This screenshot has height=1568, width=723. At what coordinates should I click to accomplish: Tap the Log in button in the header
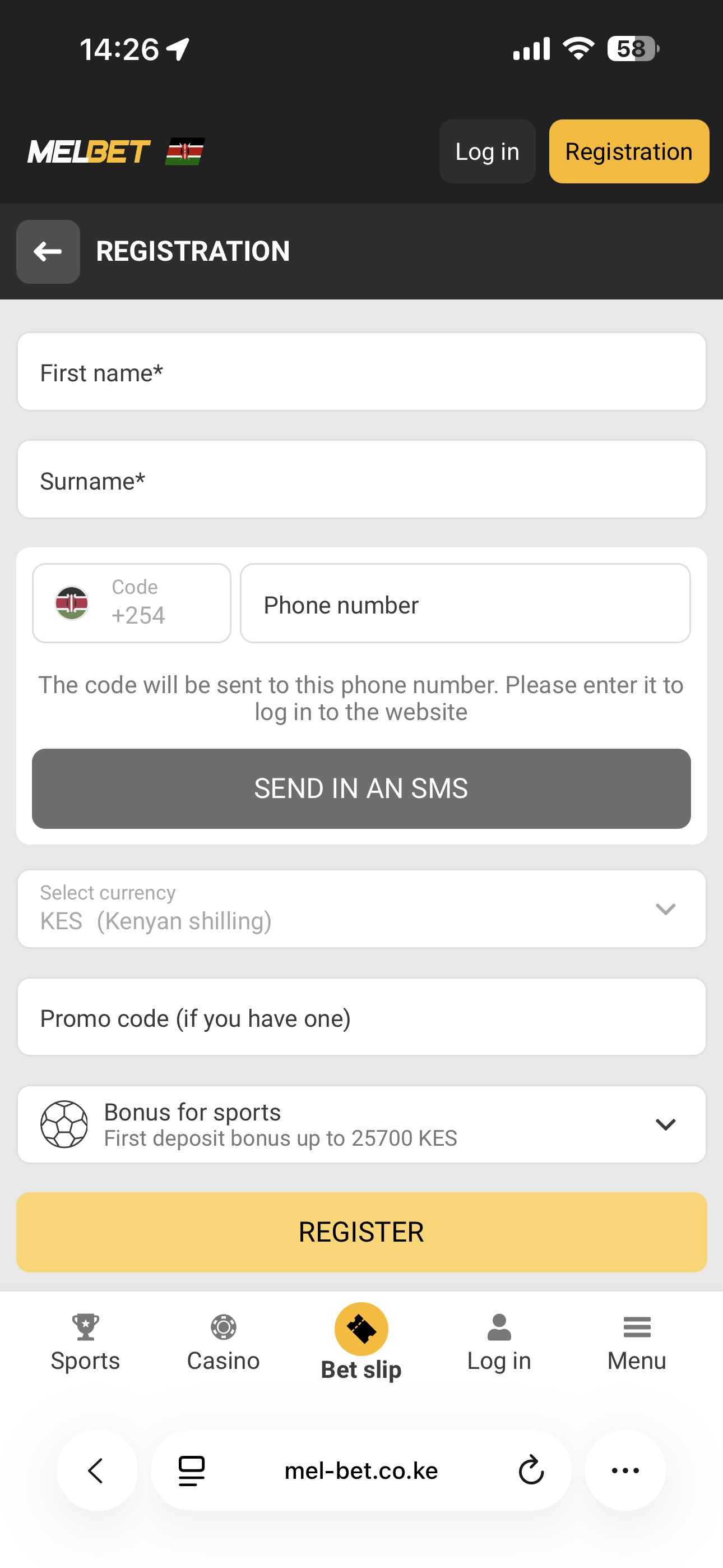click(x=487, y=151)
